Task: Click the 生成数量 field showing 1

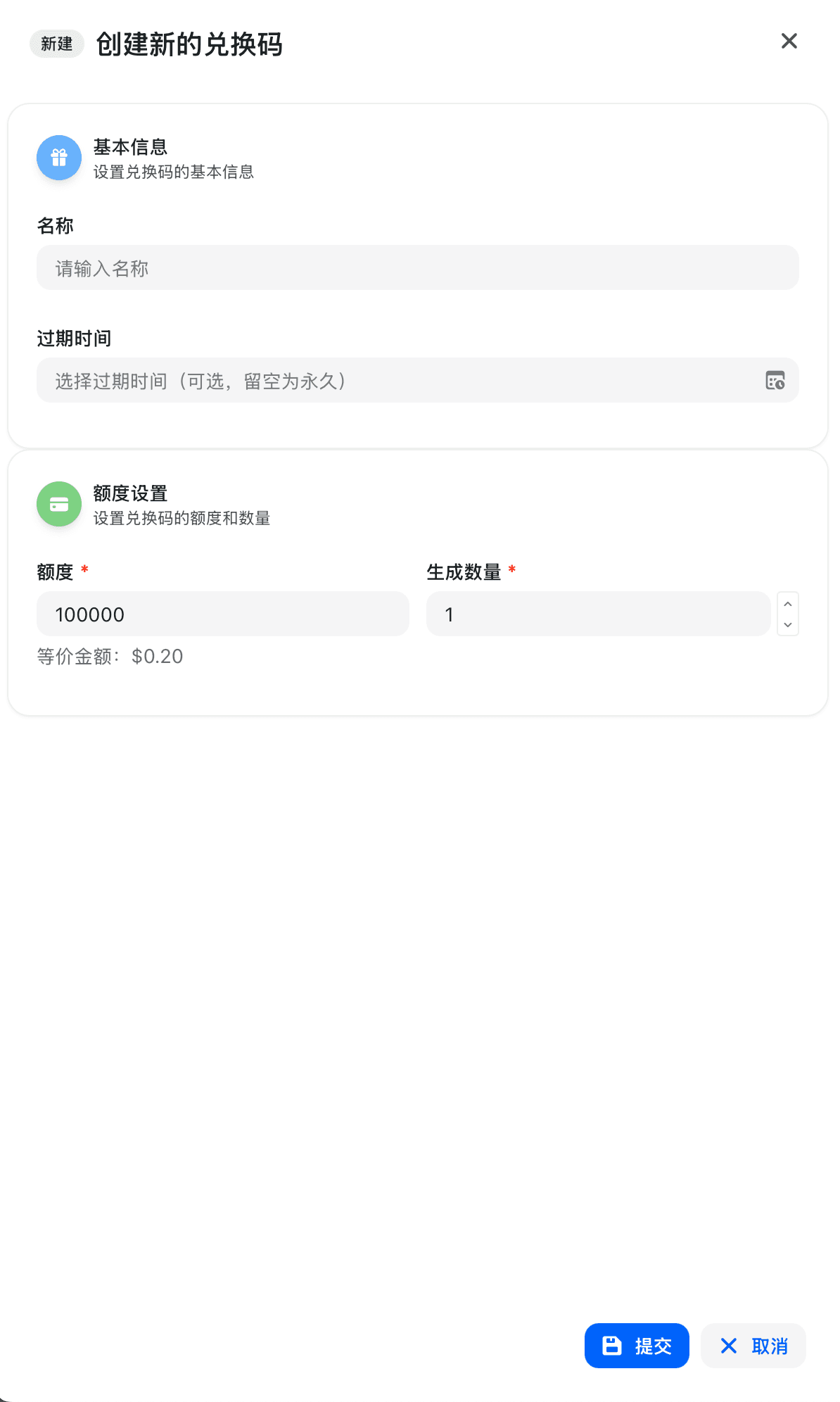Action: [x=599, y=614]
